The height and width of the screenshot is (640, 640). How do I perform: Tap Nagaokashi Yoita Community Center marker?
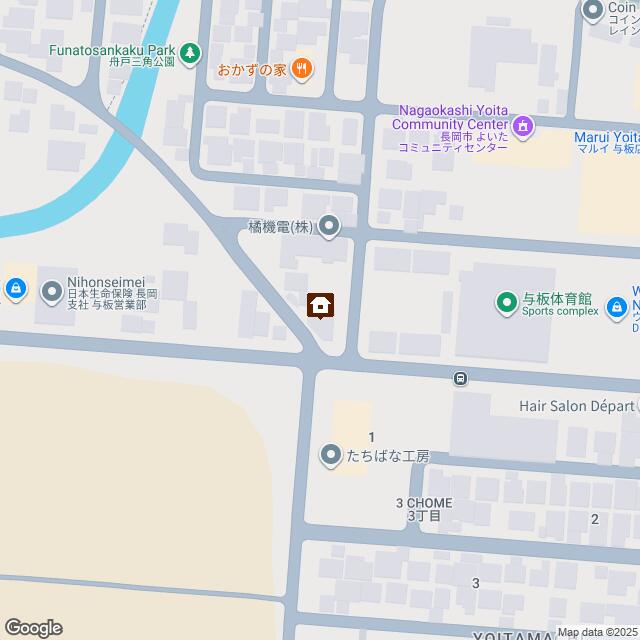tap(522, 126)
